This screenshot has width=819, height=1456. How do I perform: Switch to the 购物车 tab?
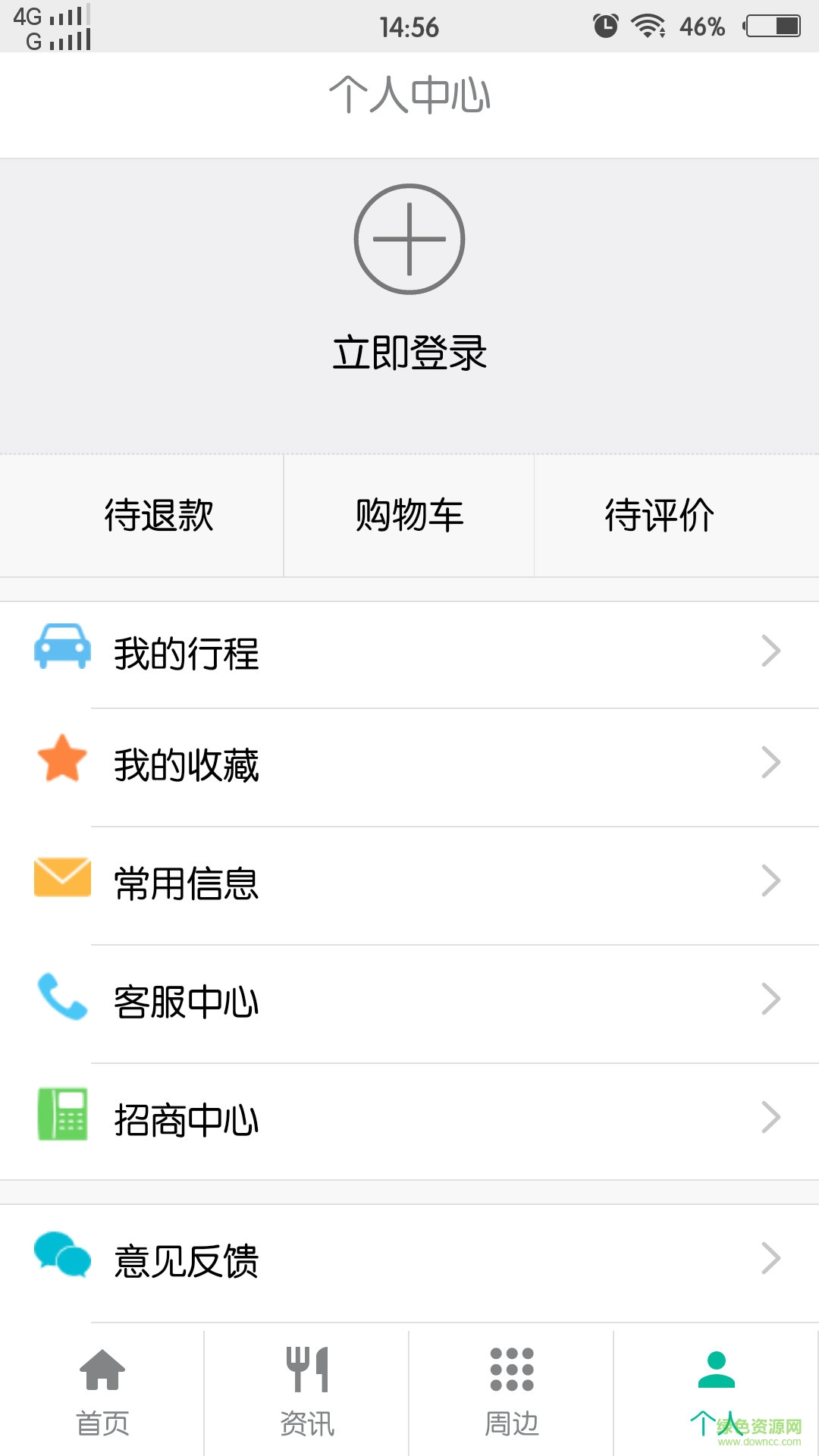coord(408,515)
